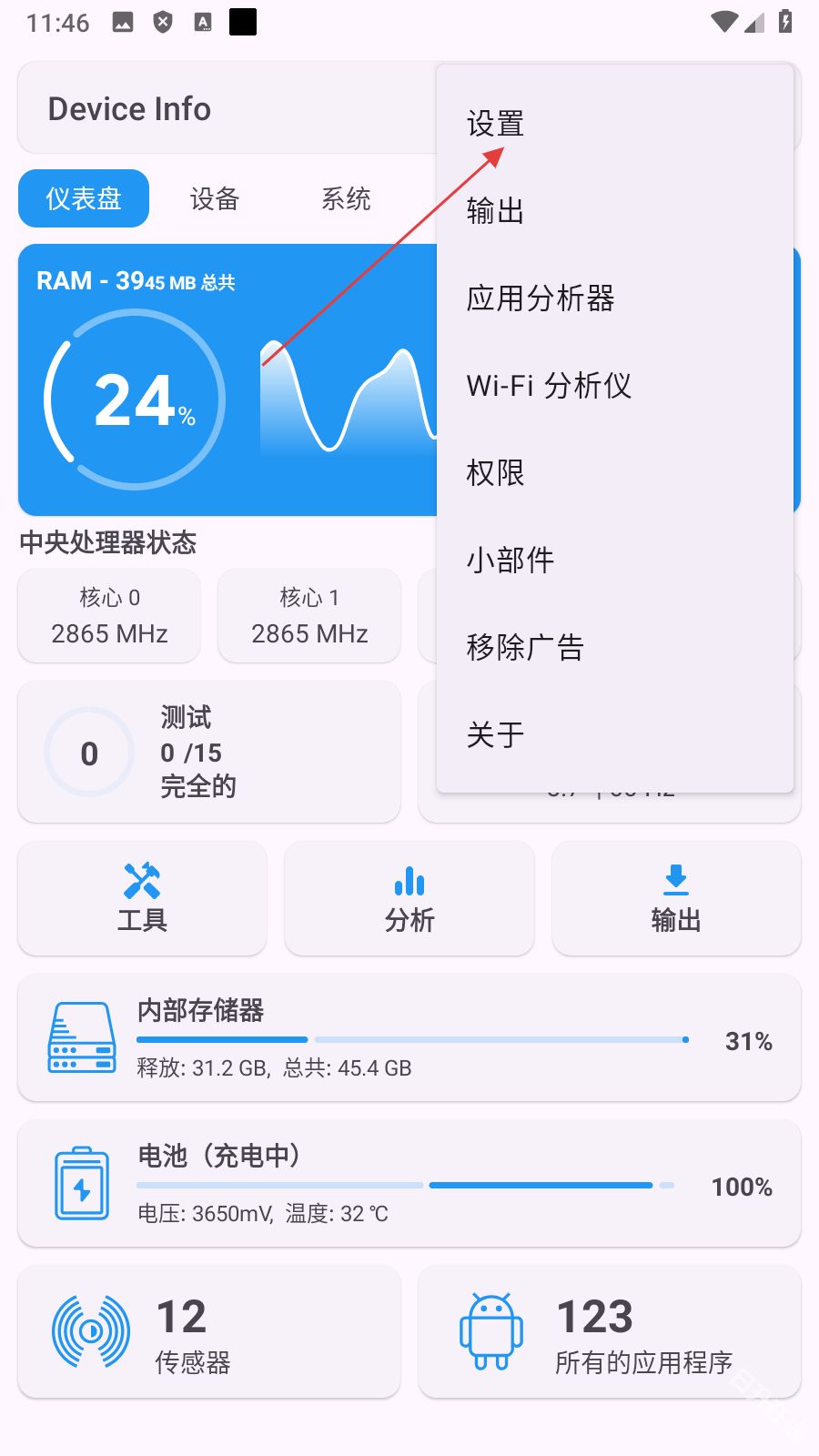Open Wi-Fi 分析仪 from the menu
Screen dimensions: 819x1456
pyautogui.click(x=550, y=385)
